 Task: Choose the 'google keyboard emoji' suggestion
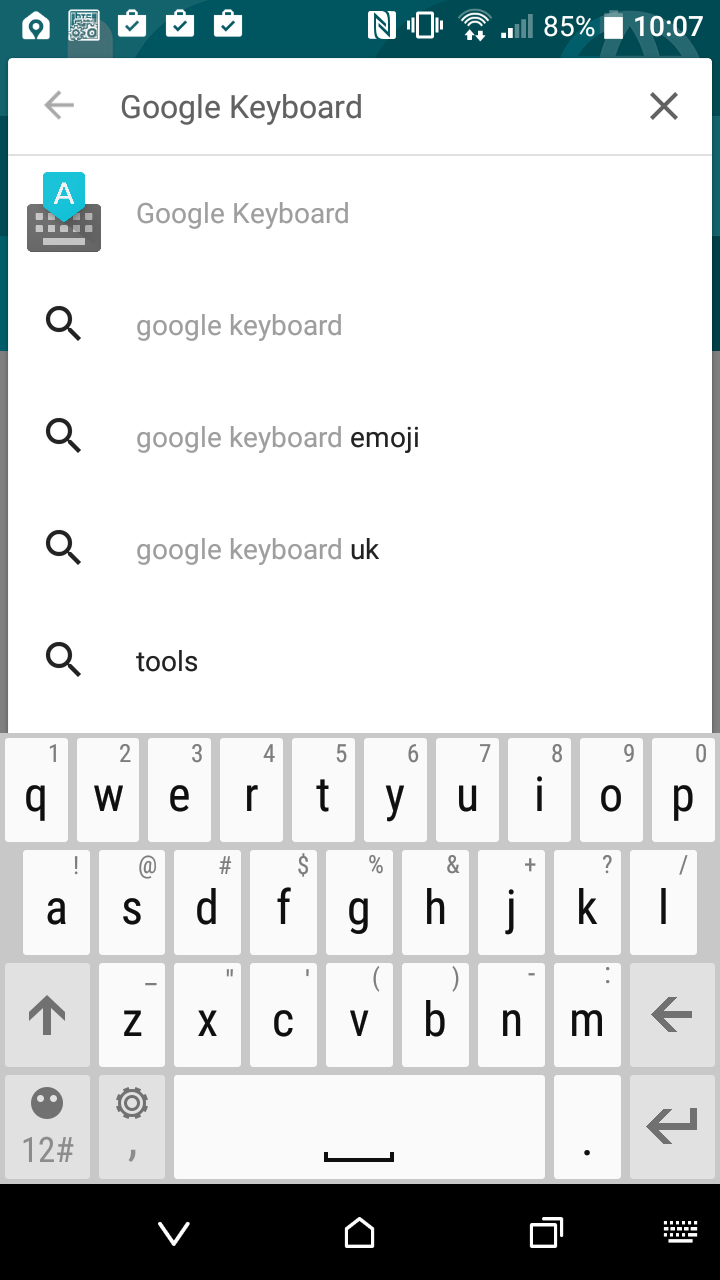360,437
